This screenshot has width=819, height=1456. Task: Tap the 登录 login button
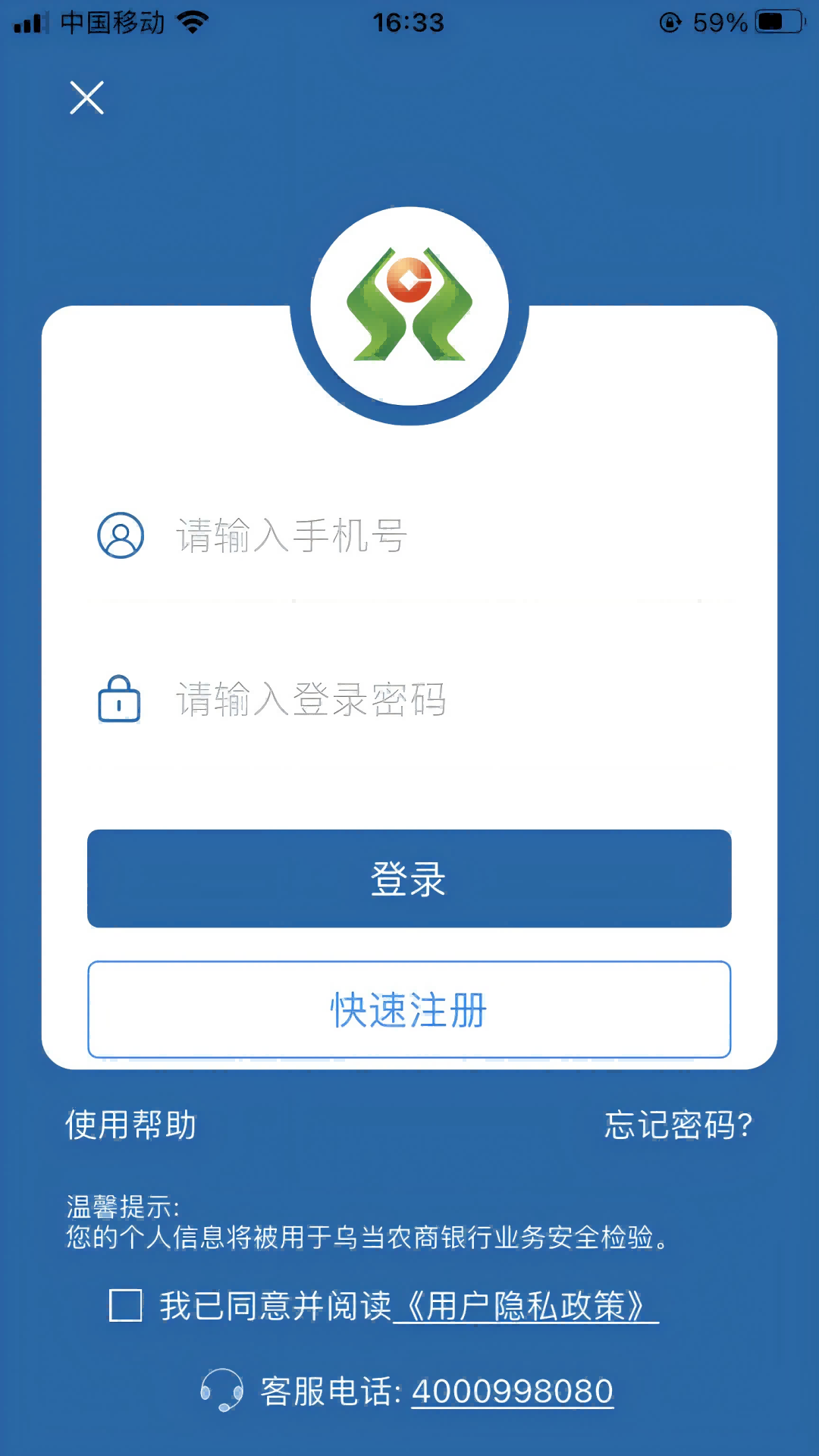[409, 879]
